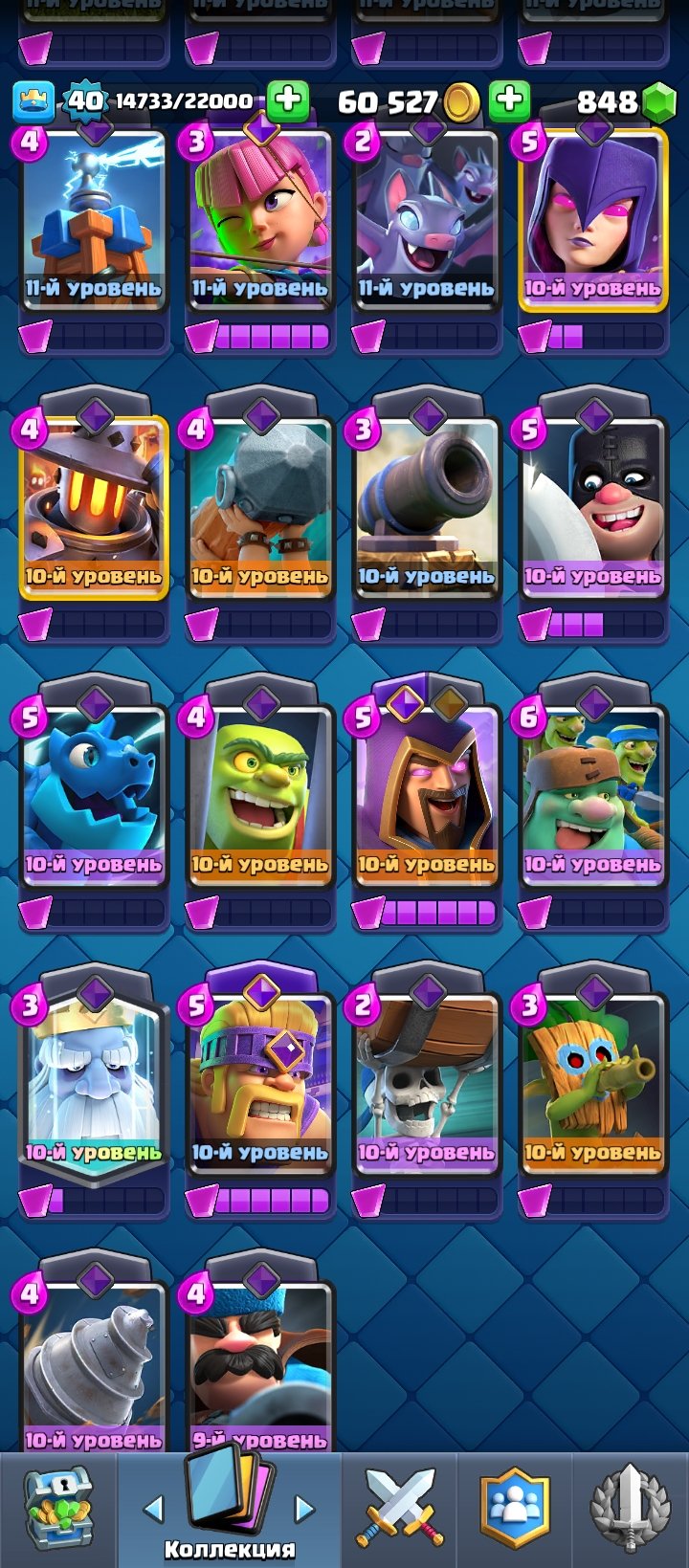The width and height of the screenshot is (689, 1568).
Task: Open the gems shop via the green gem
Action: point(657,101)
